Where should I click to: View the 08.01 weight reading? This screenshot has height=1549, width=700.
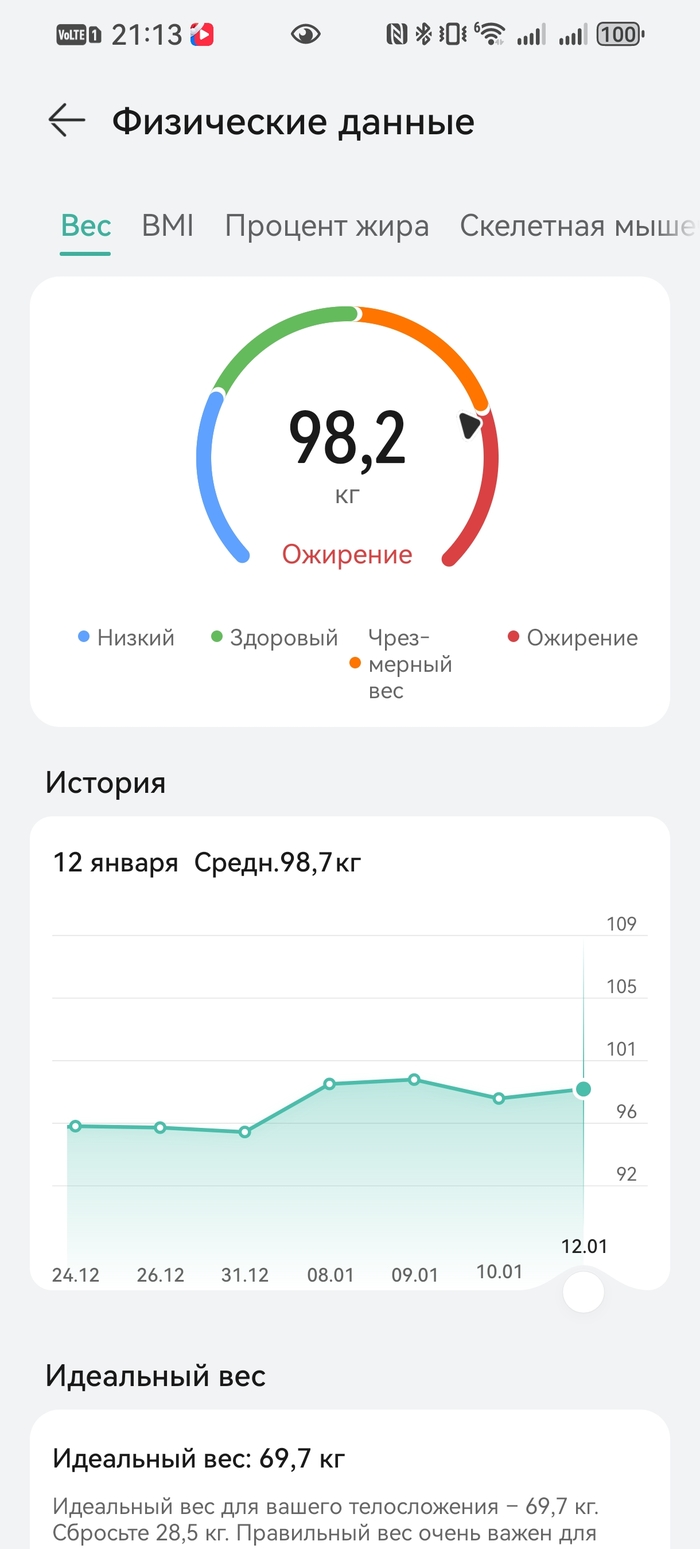point(329,1084)
